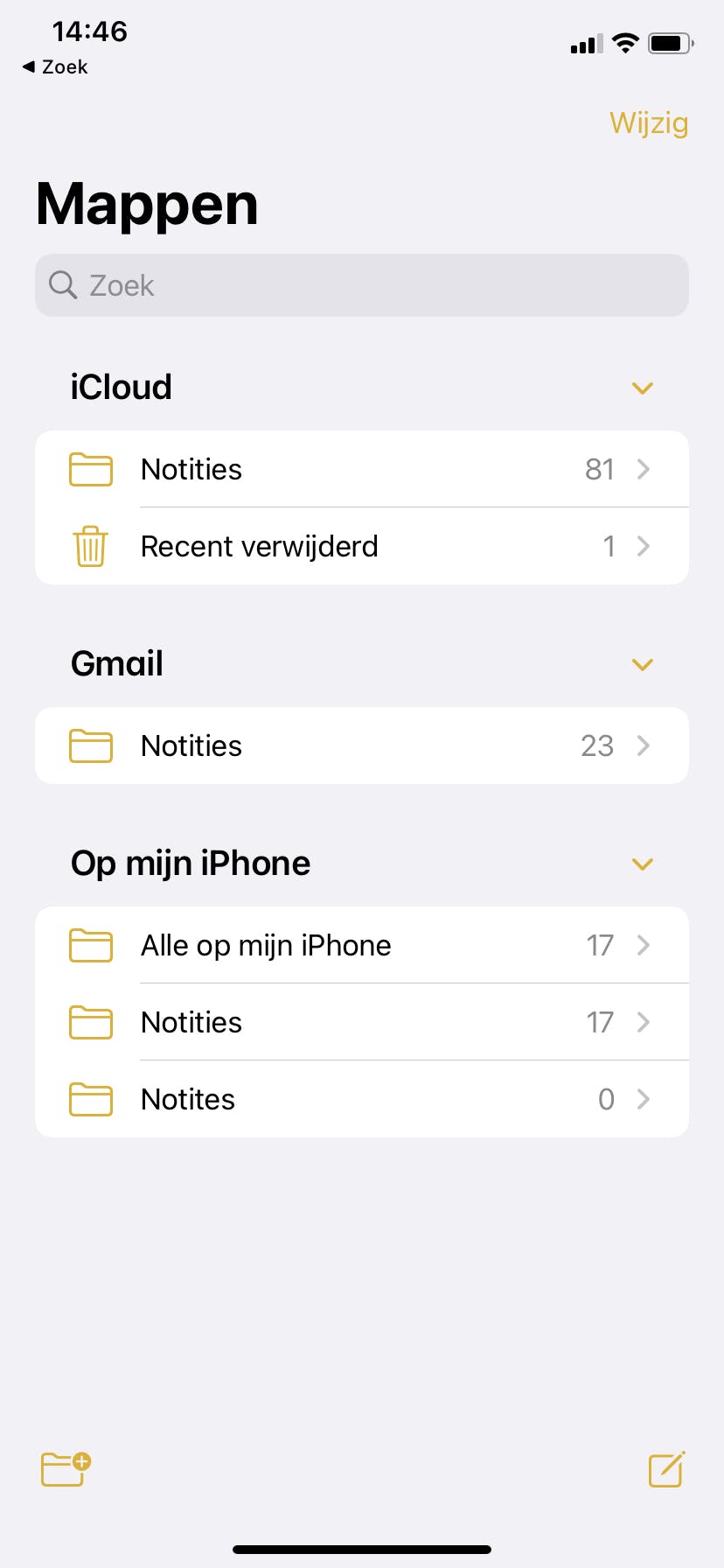Screen dimensions: 724x1568
Task: Open the iCloud Notities folder
Action: click(361, 469)
